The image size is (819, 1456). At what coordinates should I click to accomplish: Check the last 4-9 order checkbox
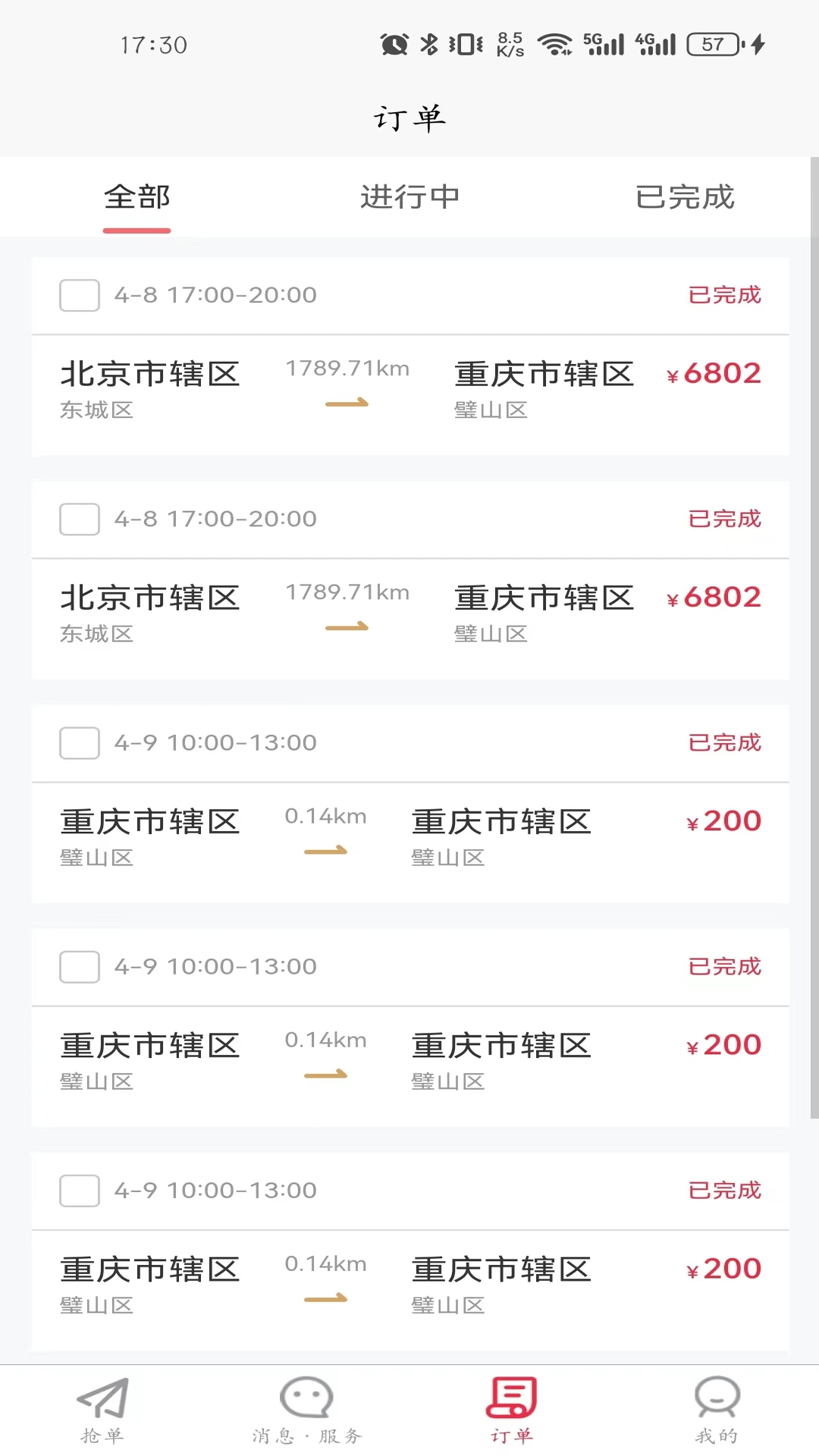pyautogui.click(x=79, y=1191)
